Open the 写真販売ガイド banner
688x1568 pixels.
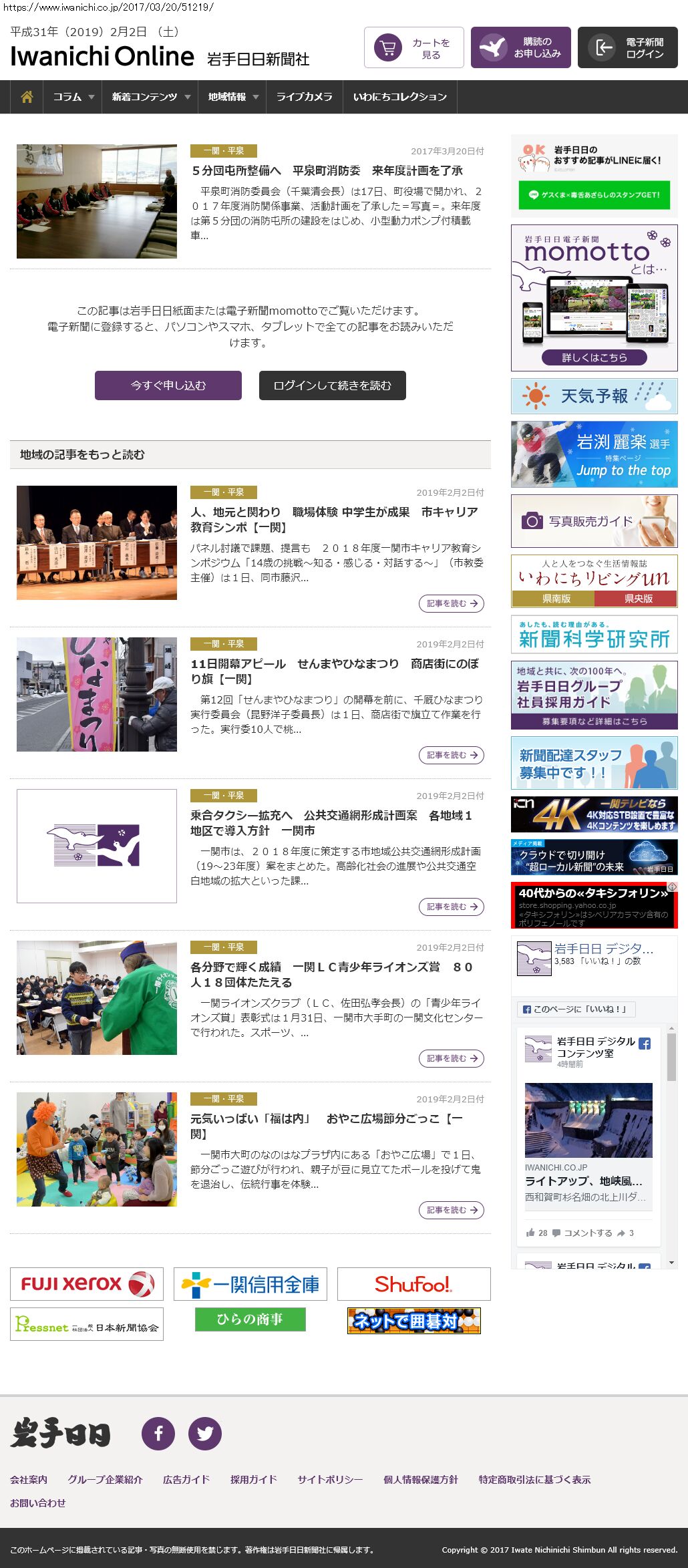pyautogui.click(x=594, y=521)
